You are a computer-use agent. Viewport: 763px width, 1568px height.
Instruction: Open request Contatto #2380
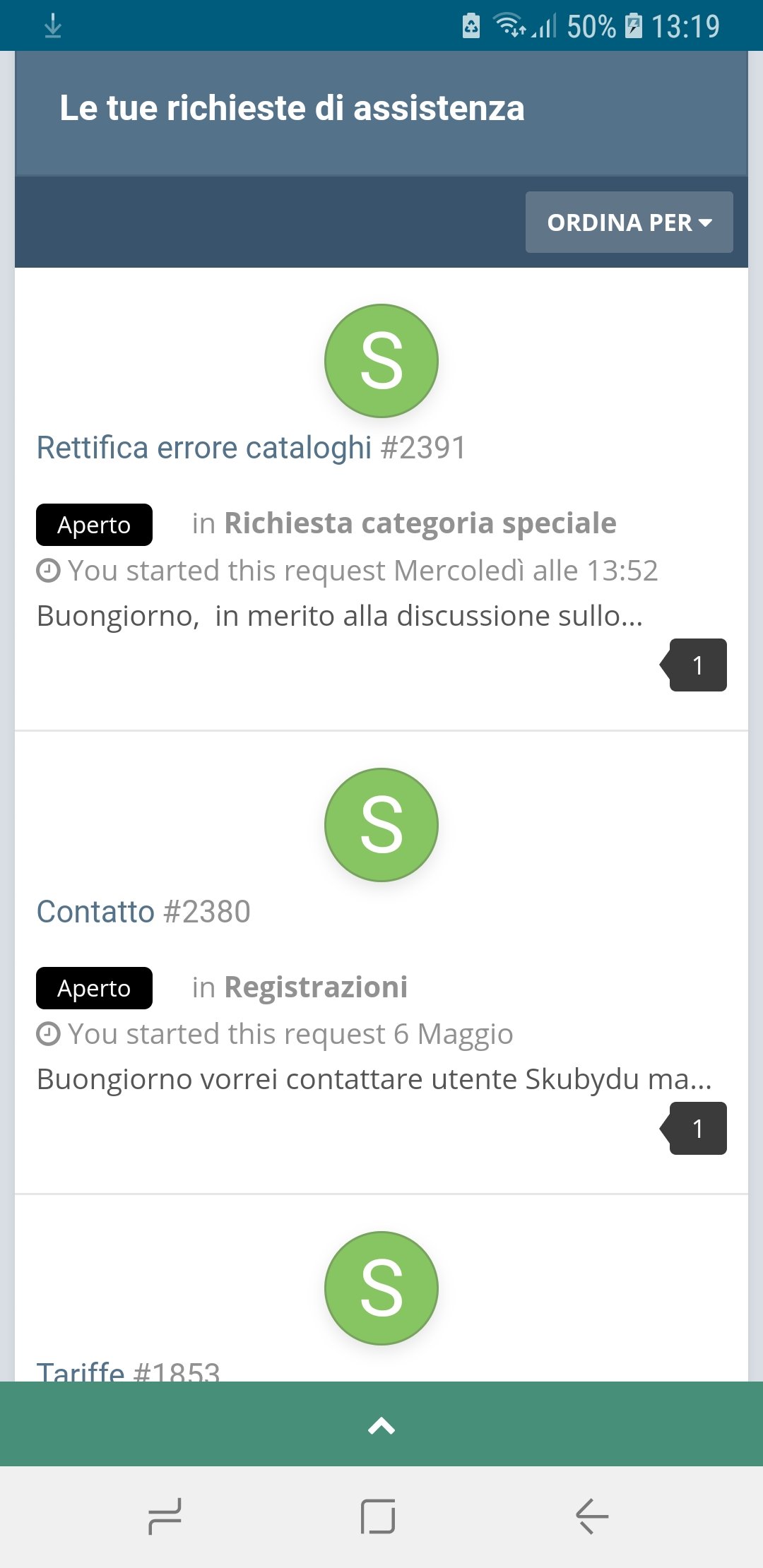[x=143, y=912]
